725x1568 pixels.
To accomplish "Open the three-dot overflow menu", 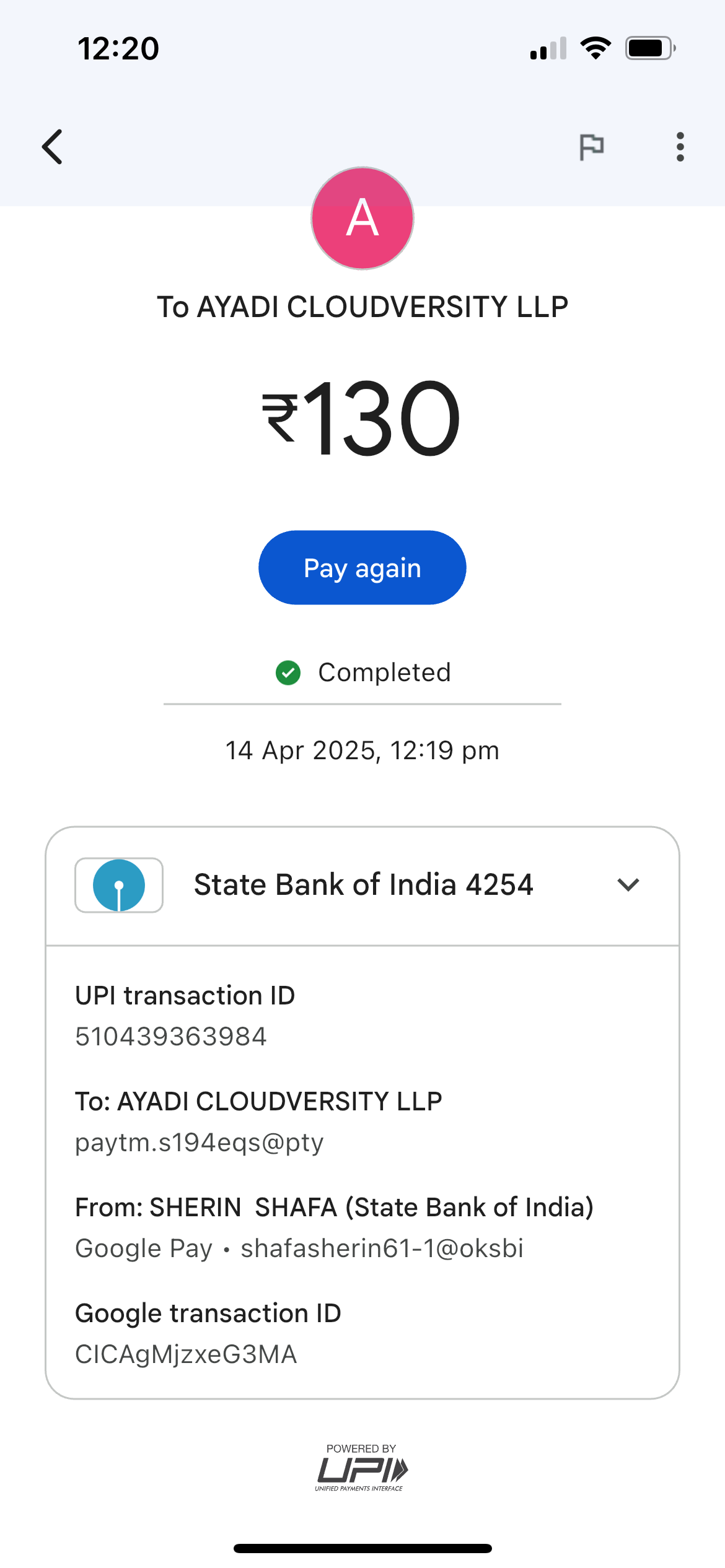I will coord(680,147).
